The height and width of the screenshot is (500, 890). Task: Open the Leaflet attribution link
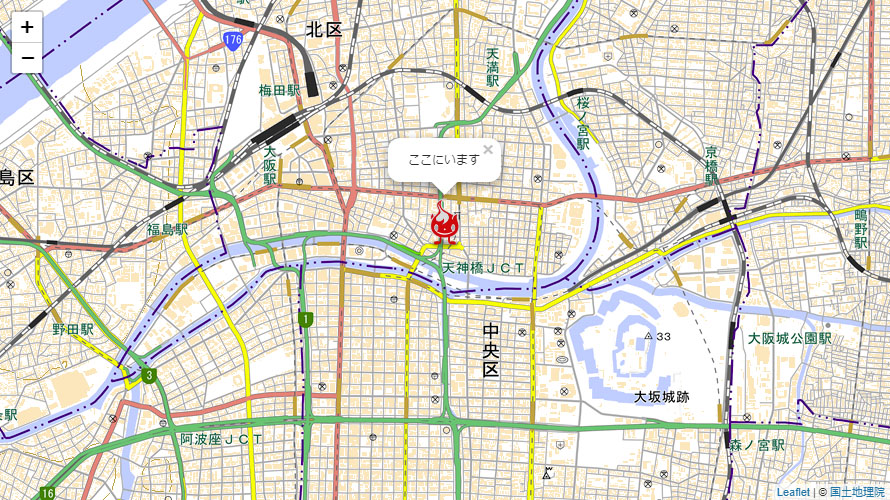[x=793, y=492]
